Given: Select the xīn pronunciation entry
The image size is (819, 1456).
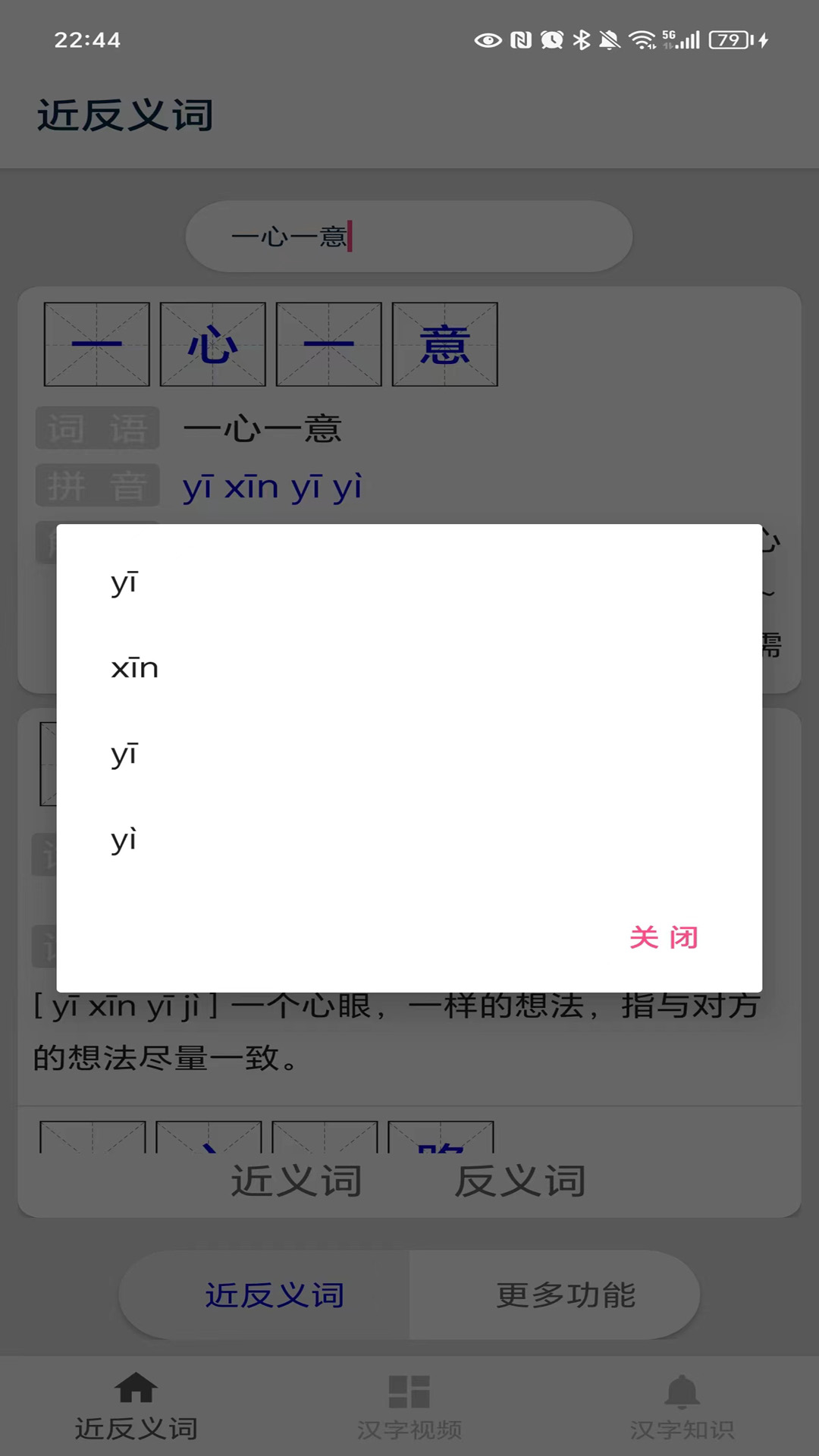Looking at the screenshot, I should point(135,668).
